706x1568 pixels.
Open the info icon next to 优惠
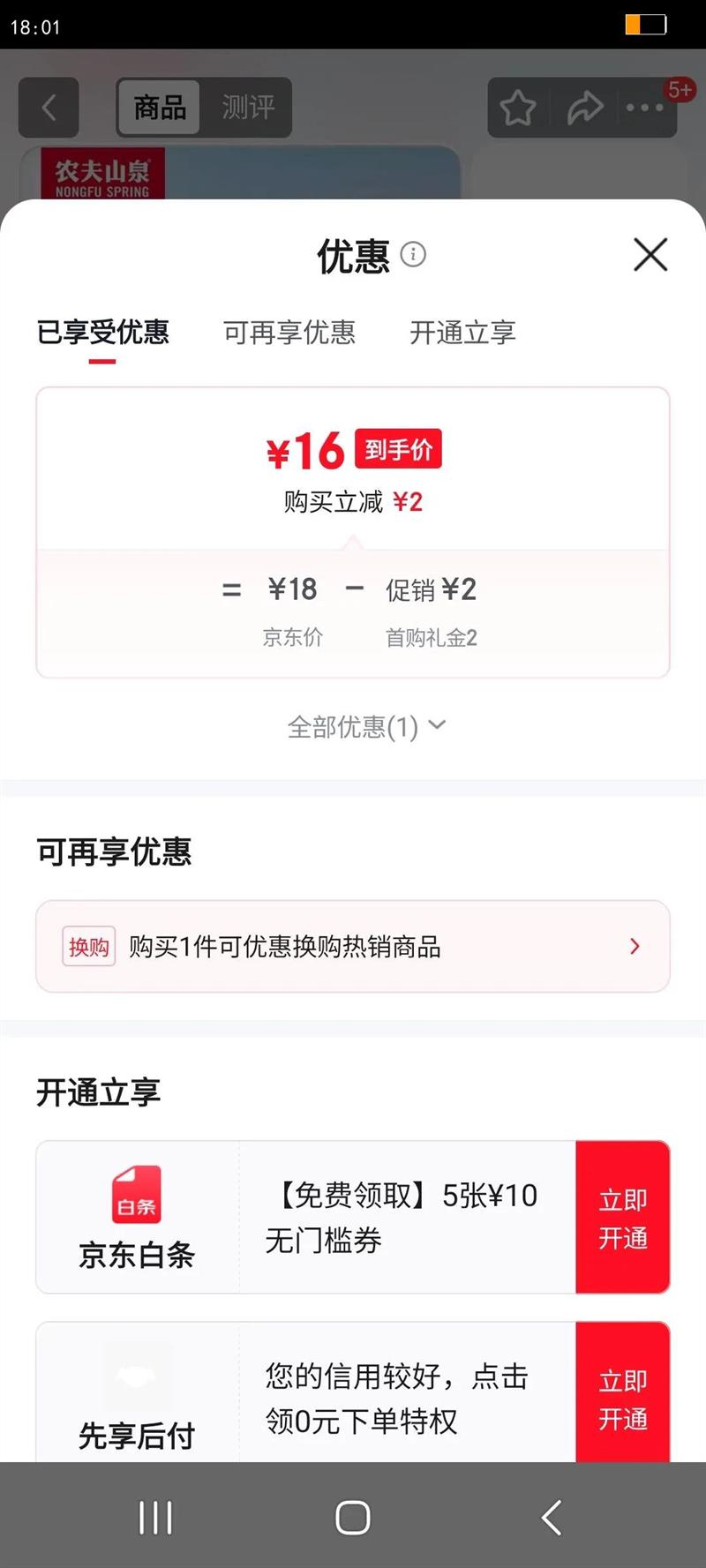click(413, 255)
